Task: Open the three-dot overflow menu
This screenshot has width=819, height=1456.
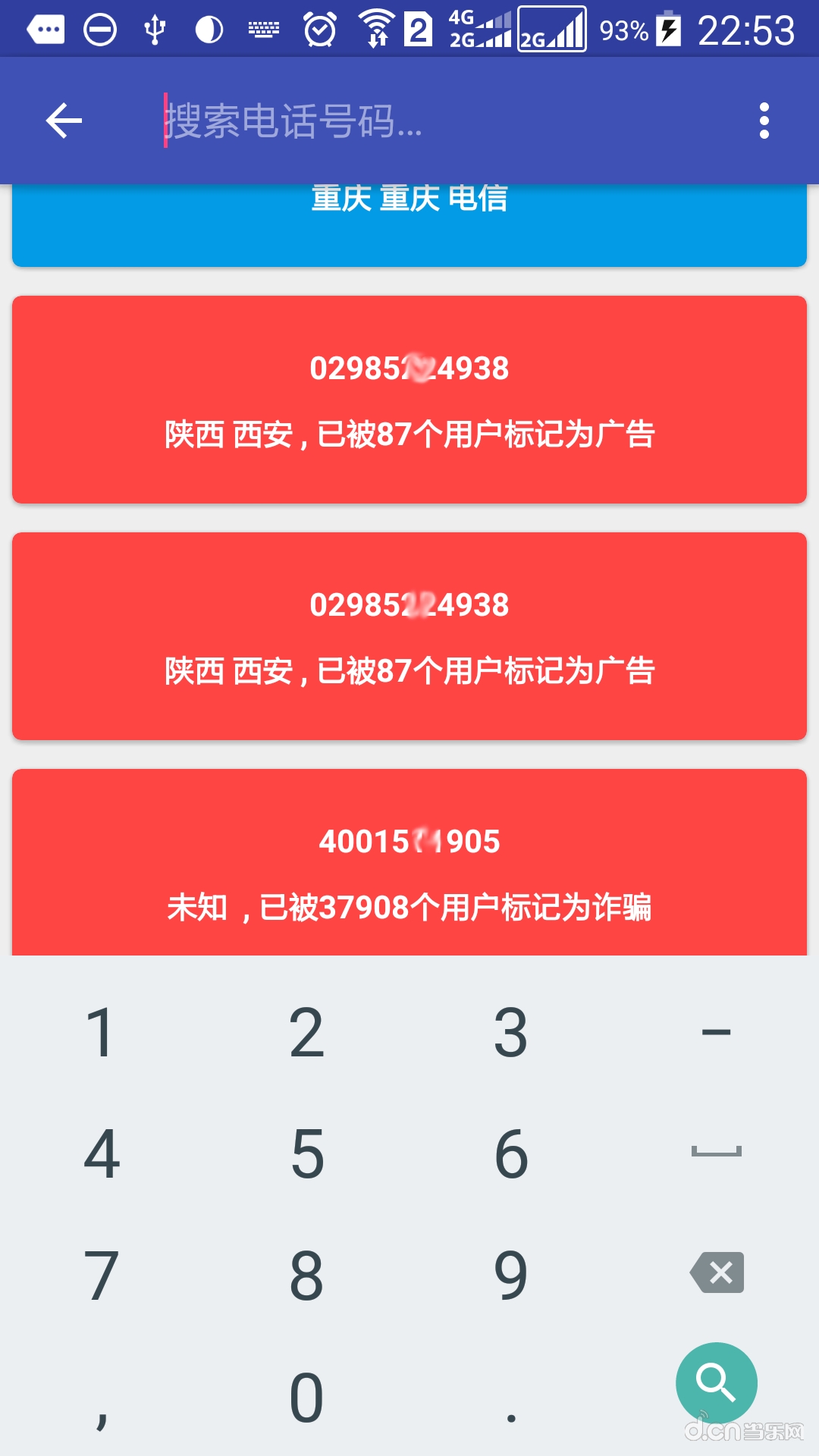Action: pyautogui.click(x=764, y=120)
